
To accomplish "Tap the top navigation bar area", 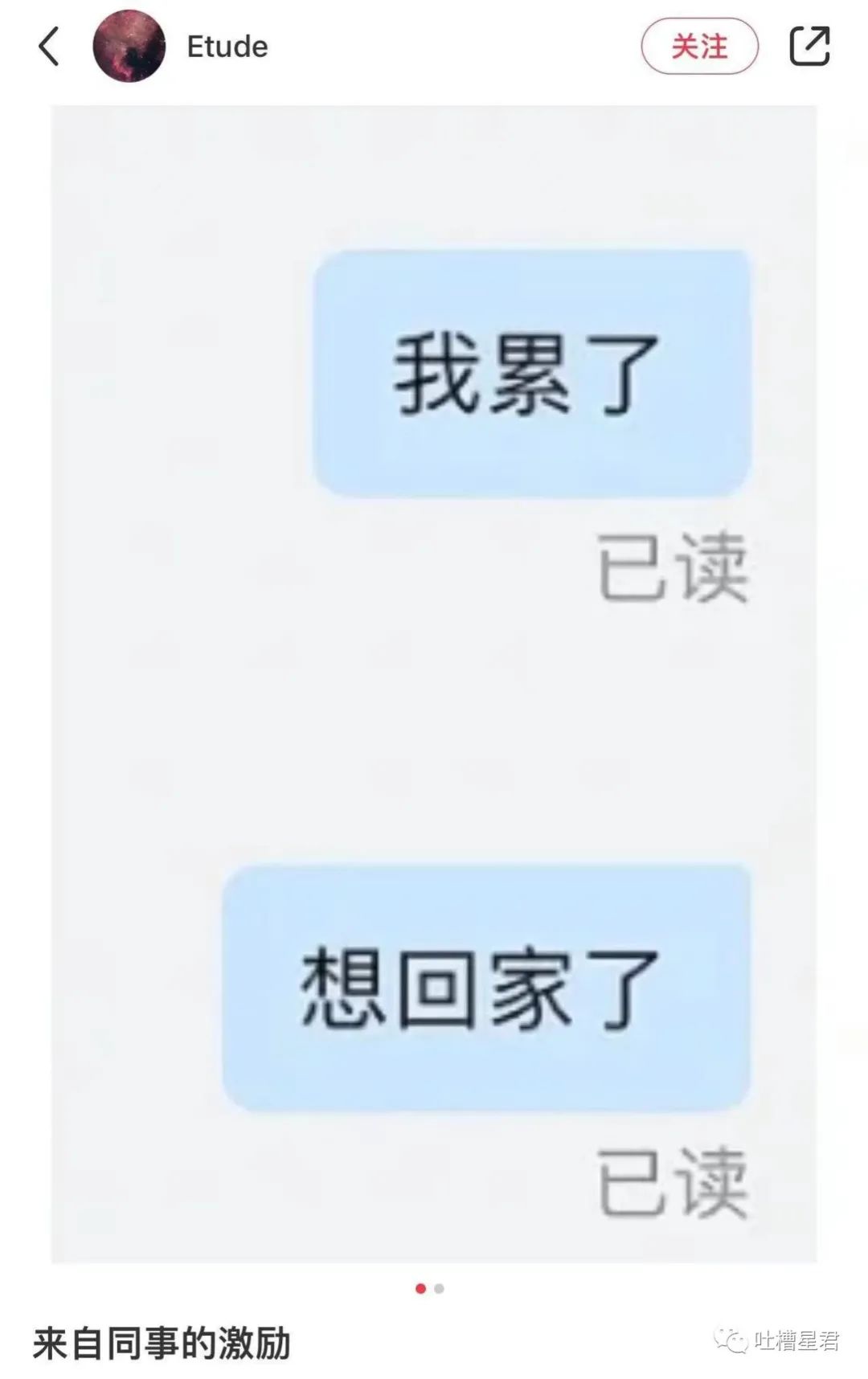I will [x=434, y=46].
